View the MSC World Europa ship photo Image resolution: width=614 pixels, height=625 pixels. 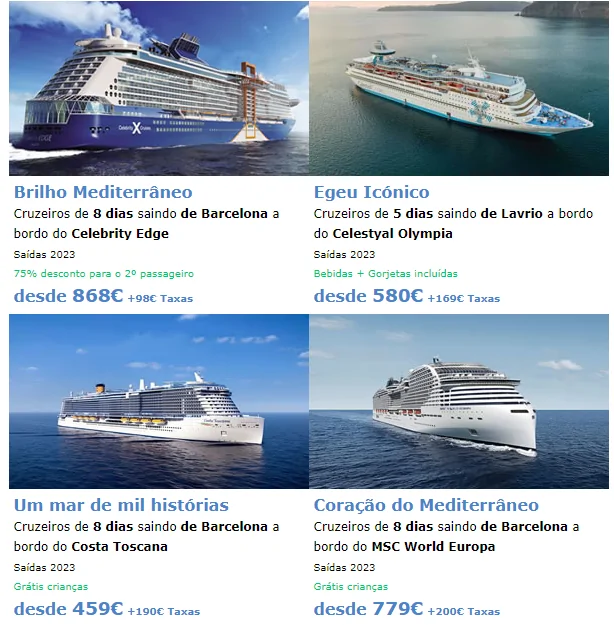pyautogui.click(x=459, y=402)
